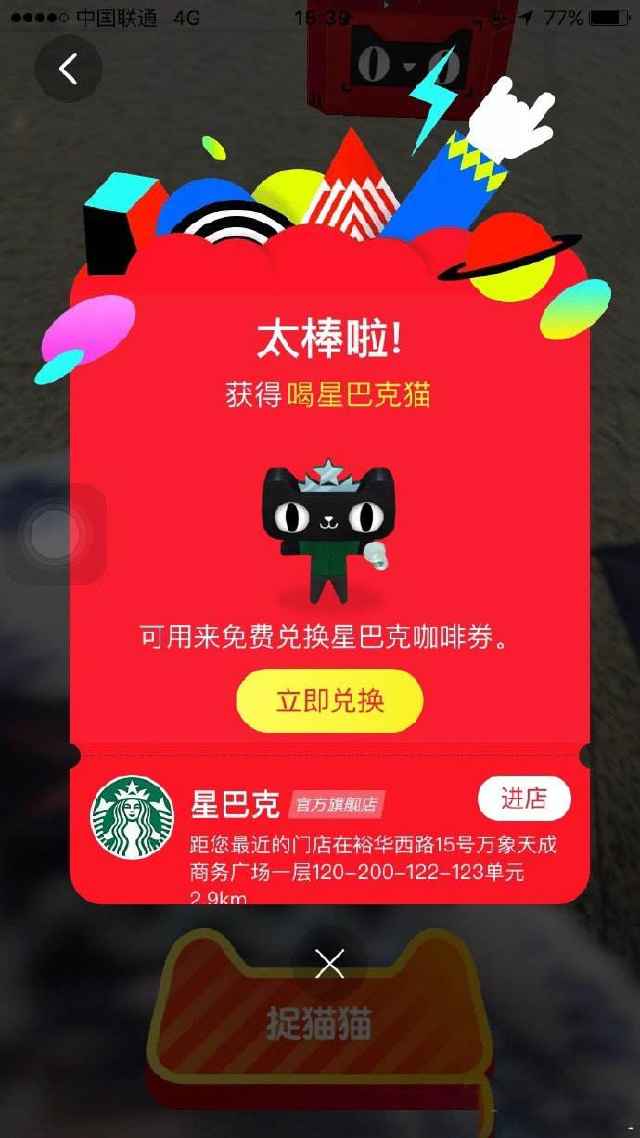
Task: Tap 立即兑换 to redeem the coupon
Action: pos(330,700)
